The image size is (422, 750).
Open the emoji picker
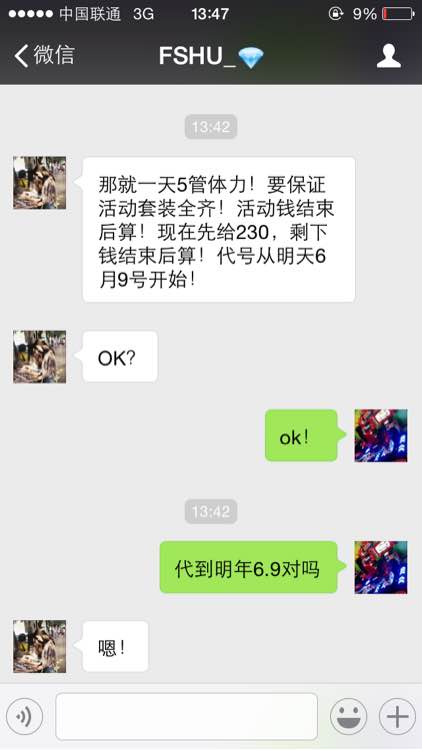point(348,717)
